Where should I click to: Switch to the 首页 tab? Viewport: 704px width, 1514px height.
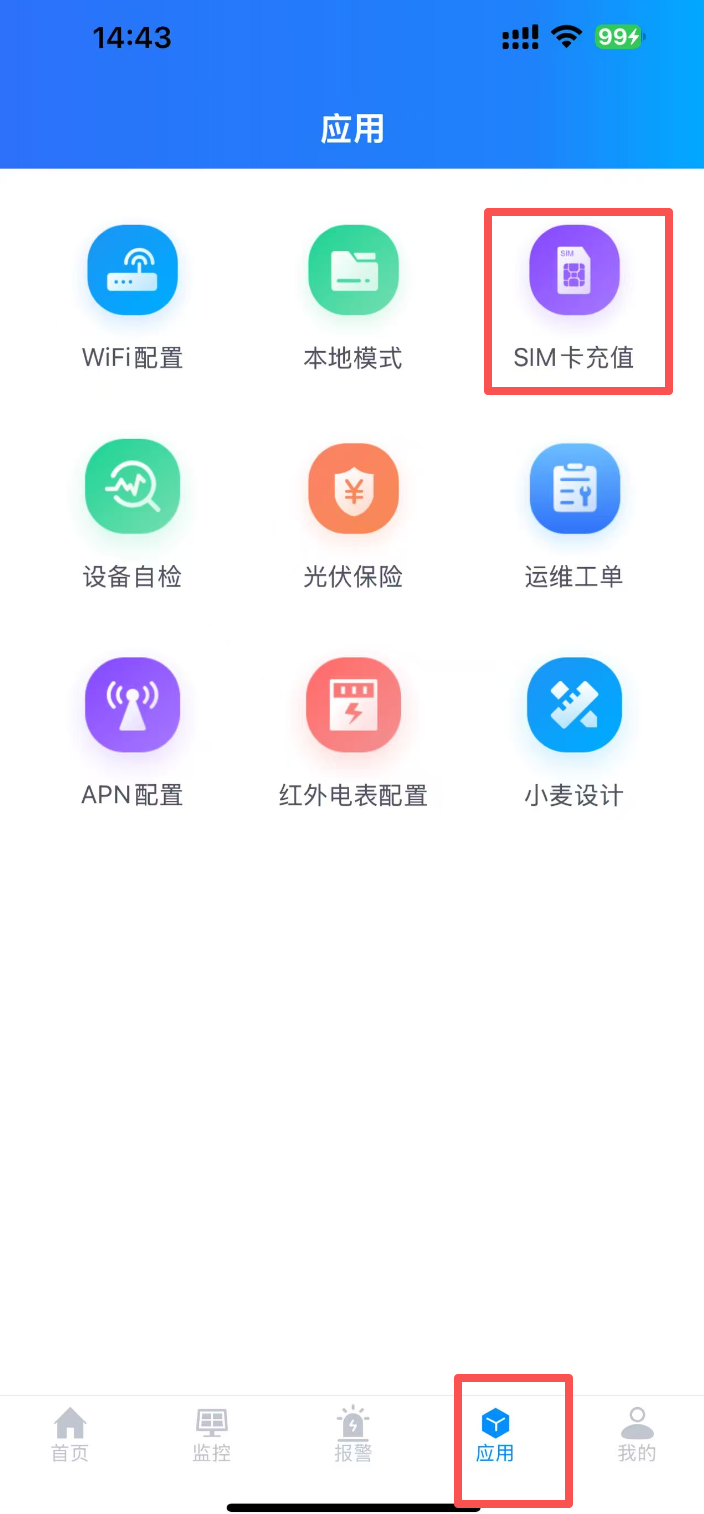point(70,1434)
